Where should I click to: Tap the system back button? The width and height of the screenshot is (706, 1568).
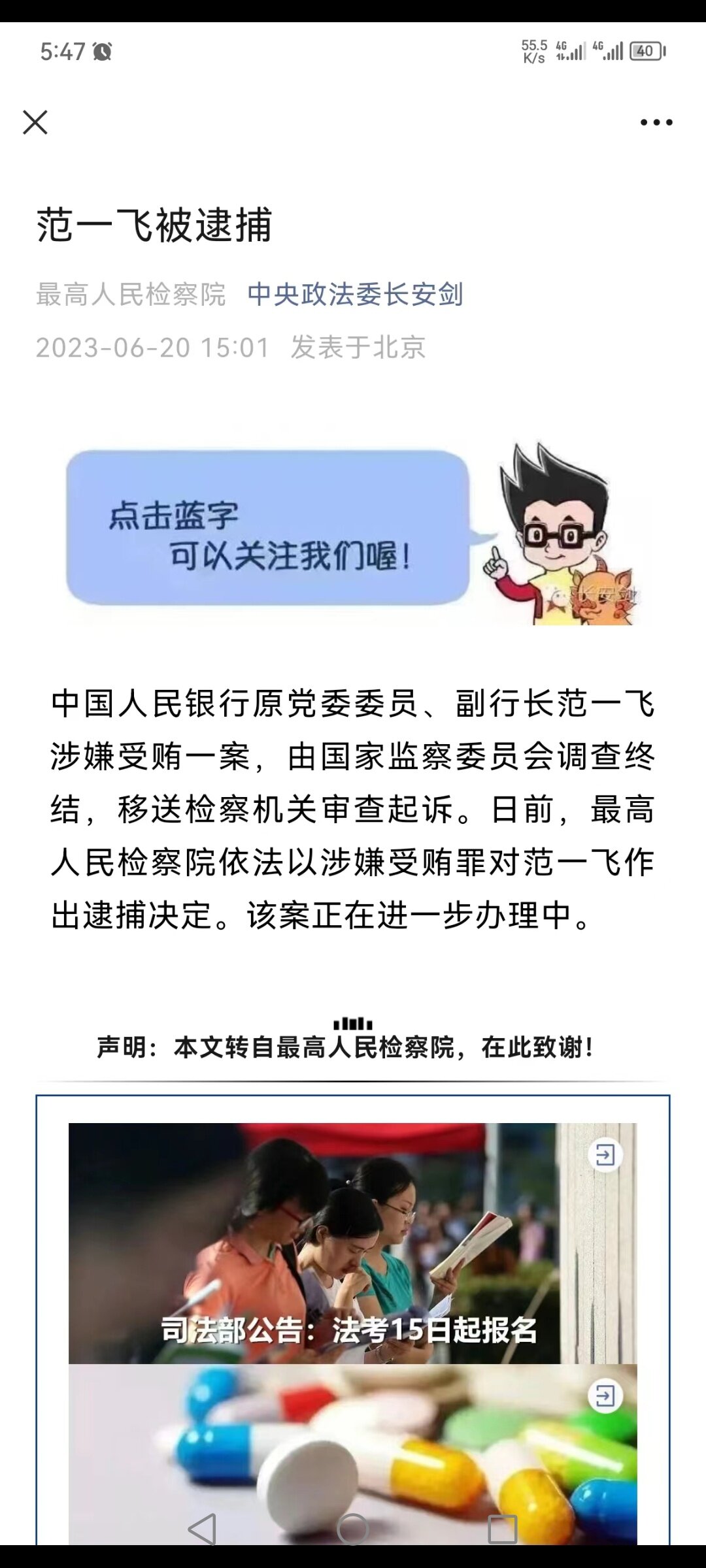203,1529
